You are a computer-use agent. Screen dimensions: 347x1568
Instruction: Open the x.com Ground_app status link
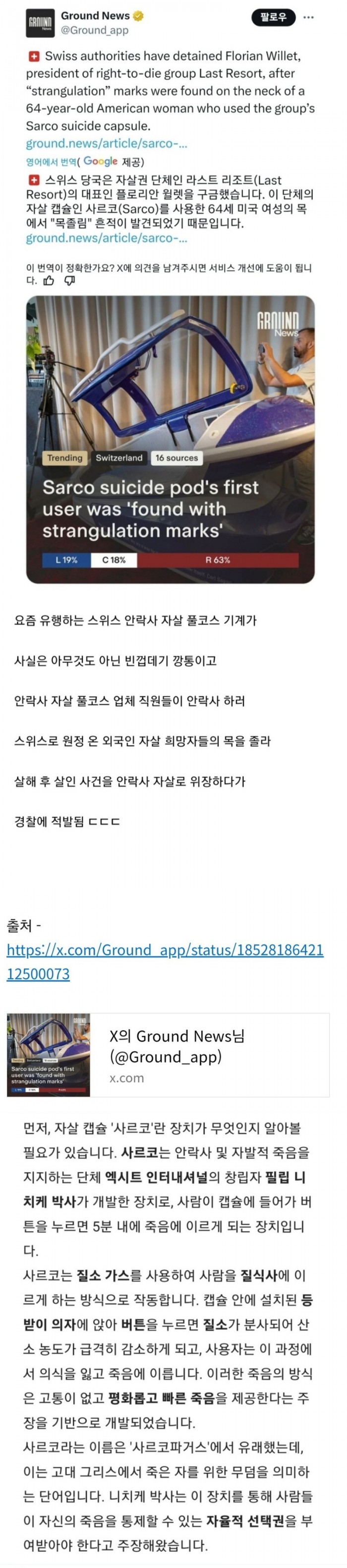[x=165, y=950]
